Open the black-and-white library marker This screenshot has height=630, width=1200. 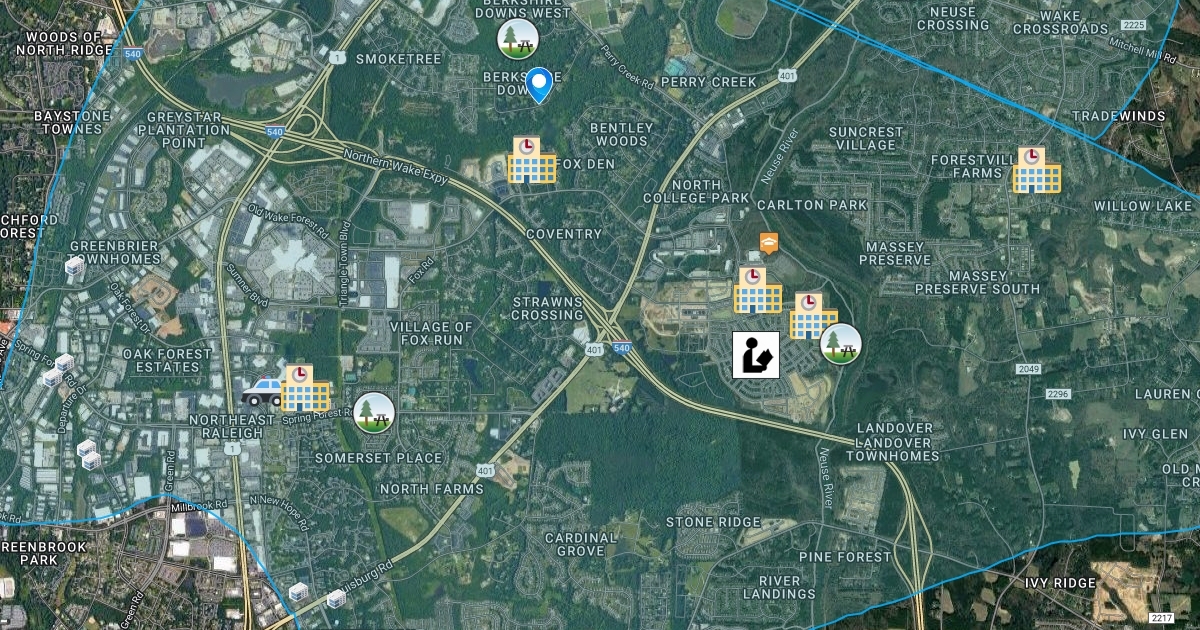[x=756, y=355]
